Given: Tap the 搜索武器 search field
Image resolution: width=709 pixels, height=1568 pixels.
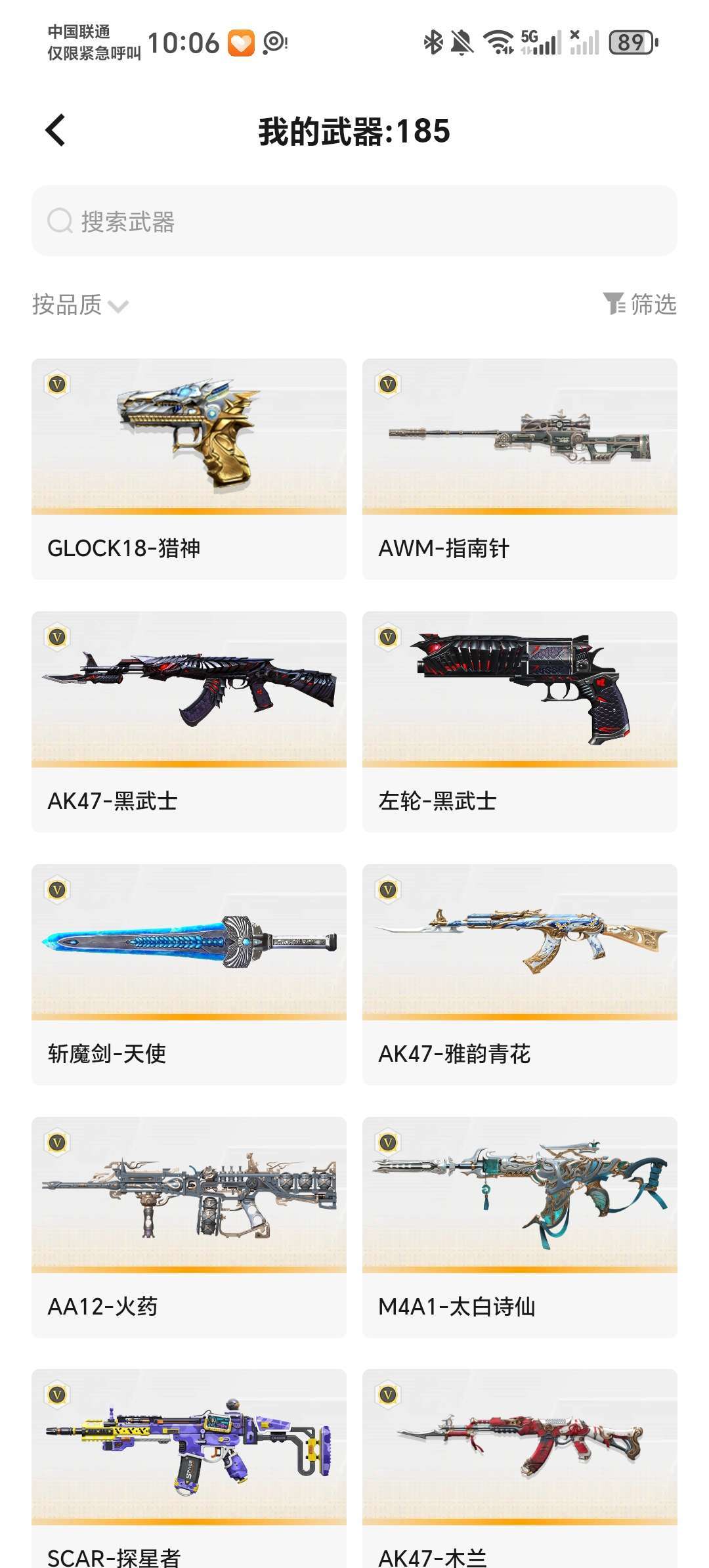Looking at the screenshot, I should click(x=354, y=221).
